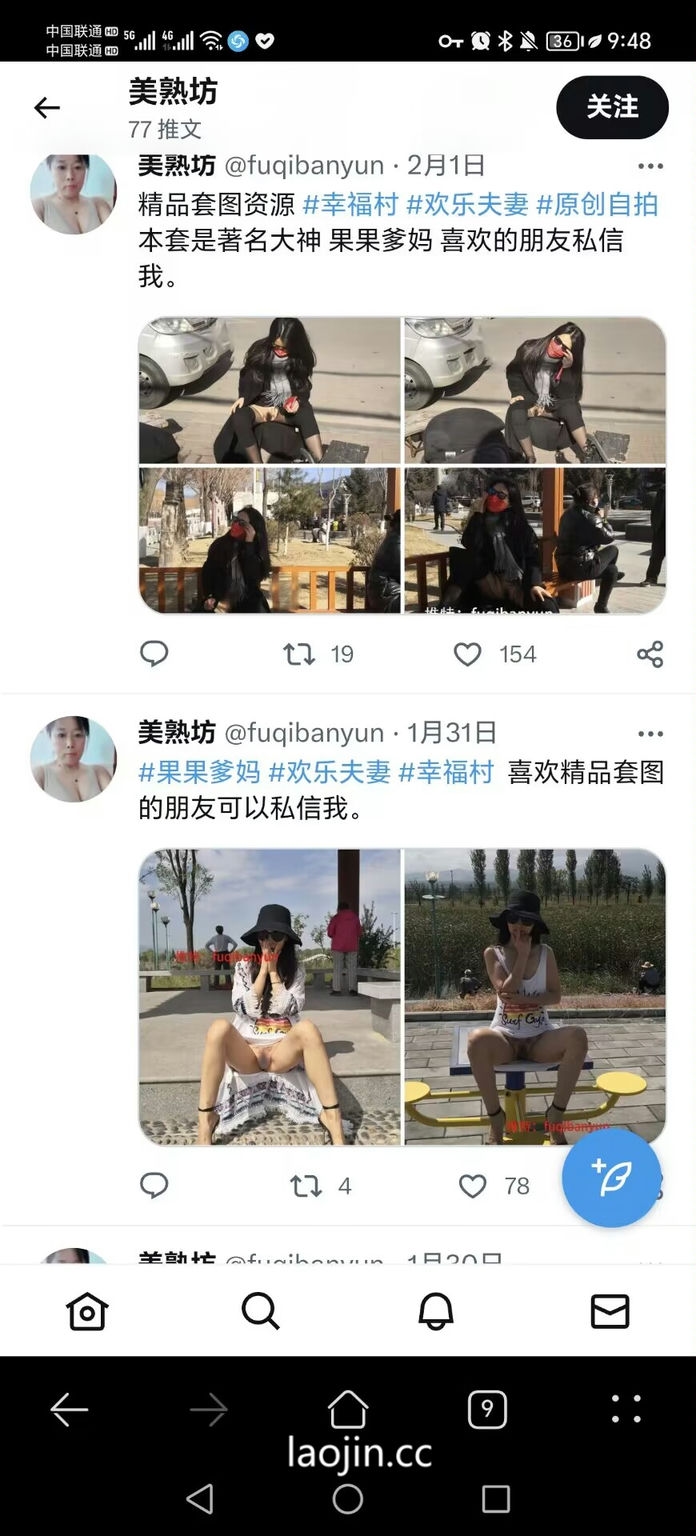Reply to the 1月31日 tweet

tap(154, 1186)
